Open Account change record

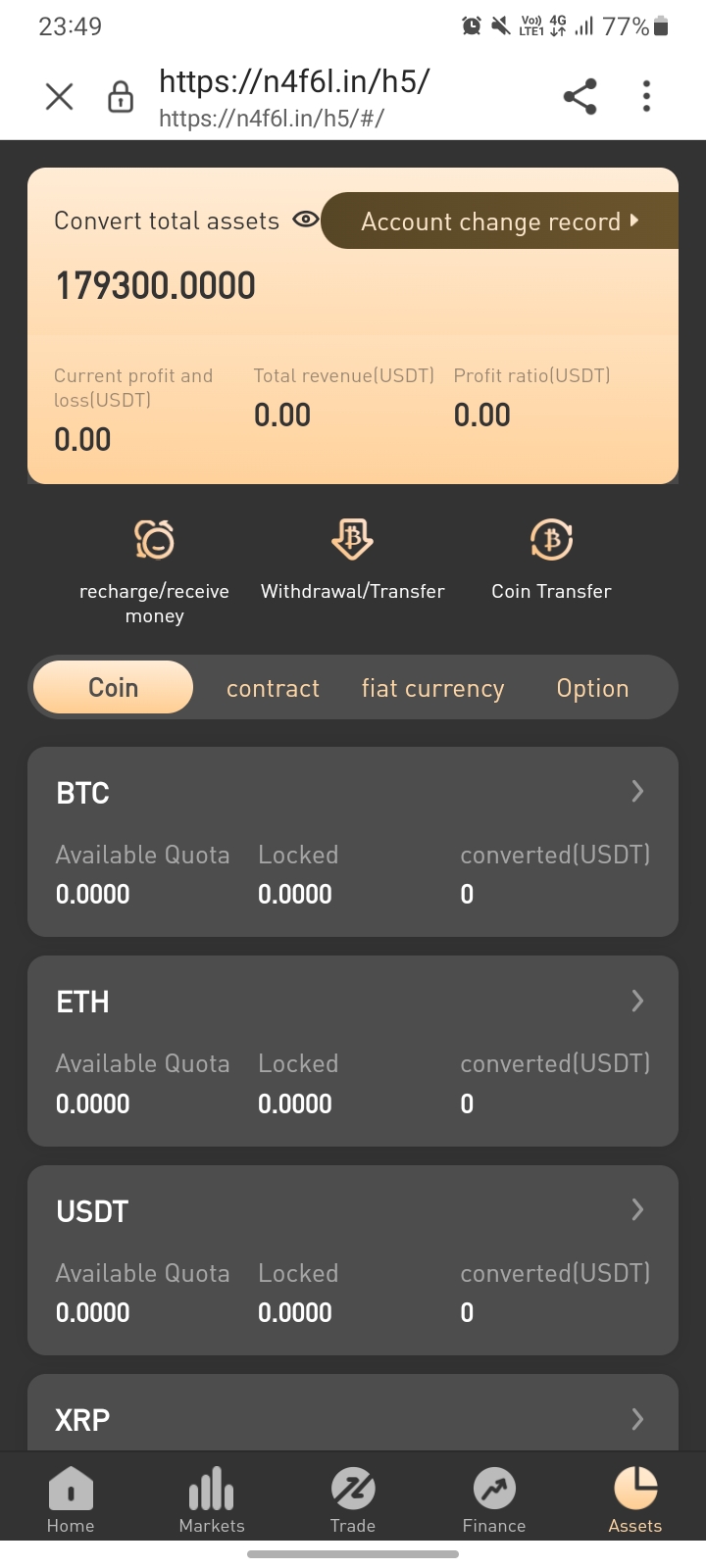tap(499, 221)
